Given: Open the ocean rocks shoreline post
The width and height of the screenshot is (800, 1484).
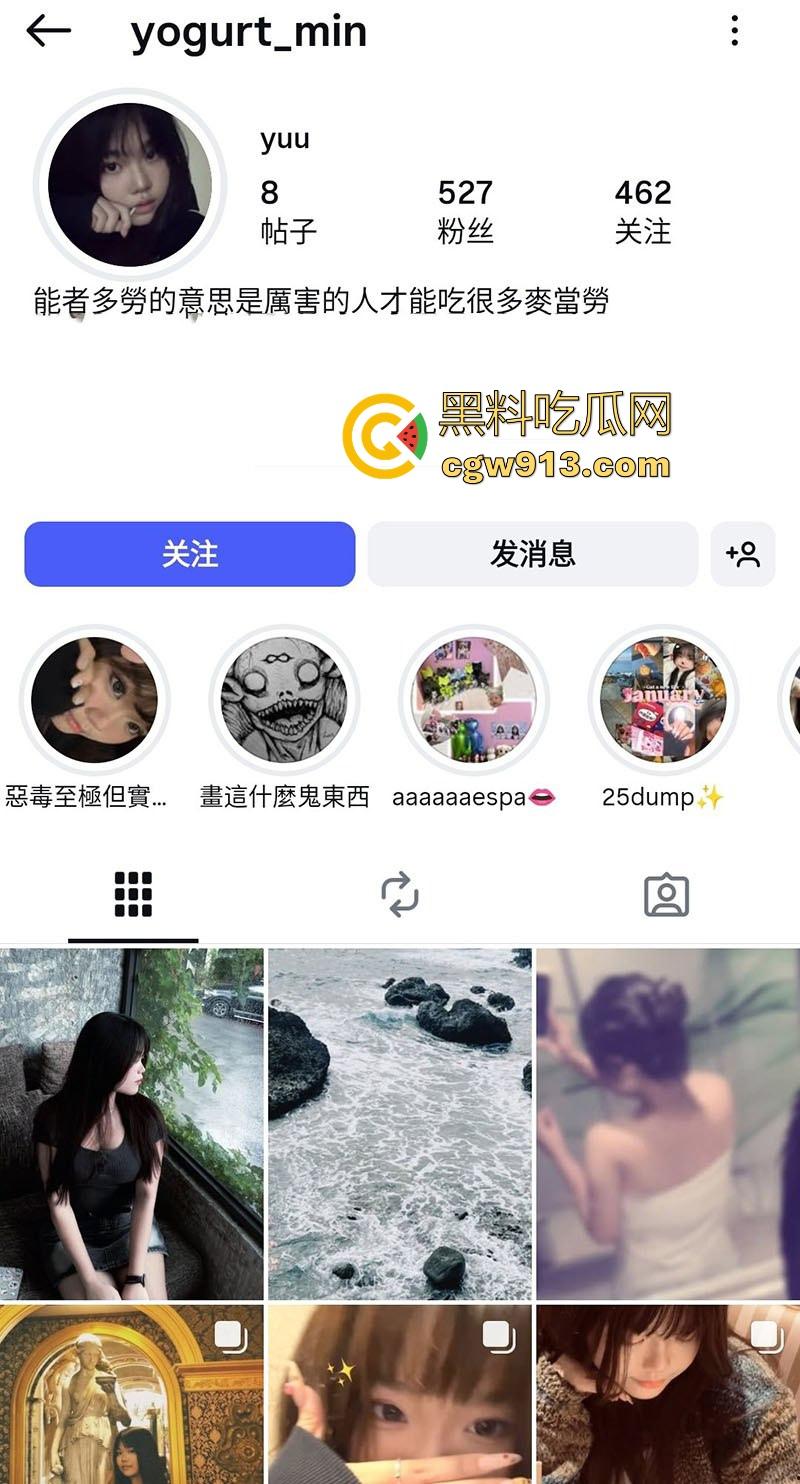Looking at the screenshot, I should point(400,1123).
